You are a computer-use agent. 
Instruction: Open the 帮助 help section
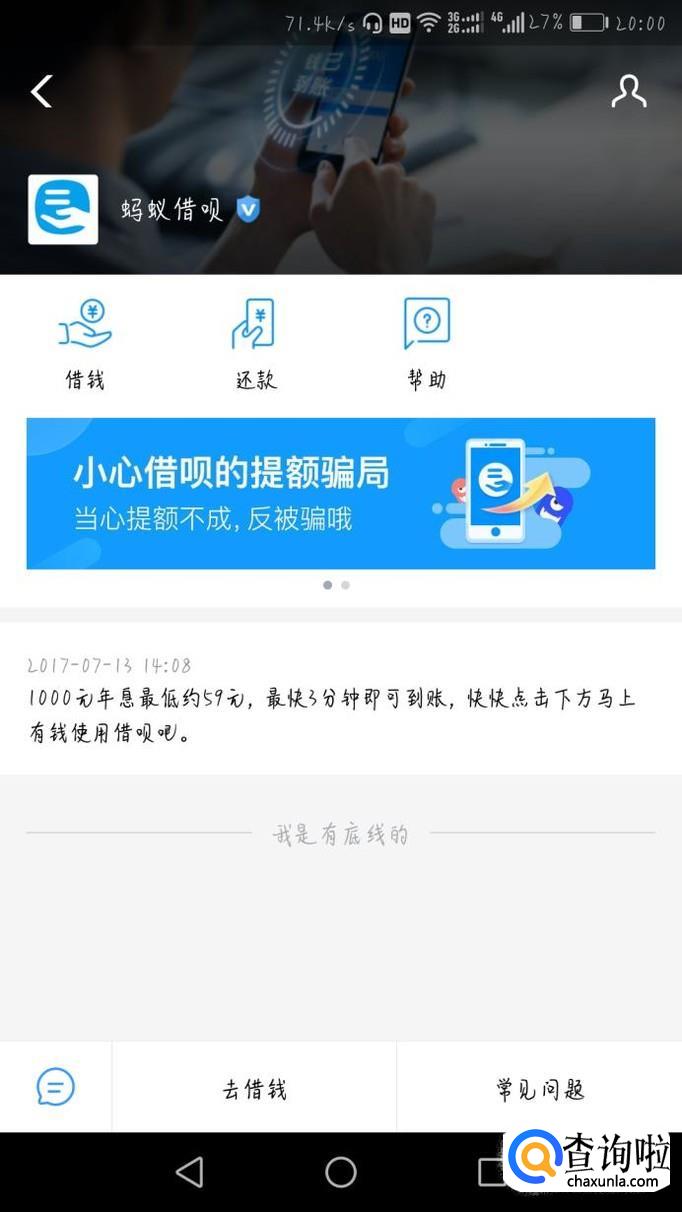pyautogui.click(x=427, y=345)
